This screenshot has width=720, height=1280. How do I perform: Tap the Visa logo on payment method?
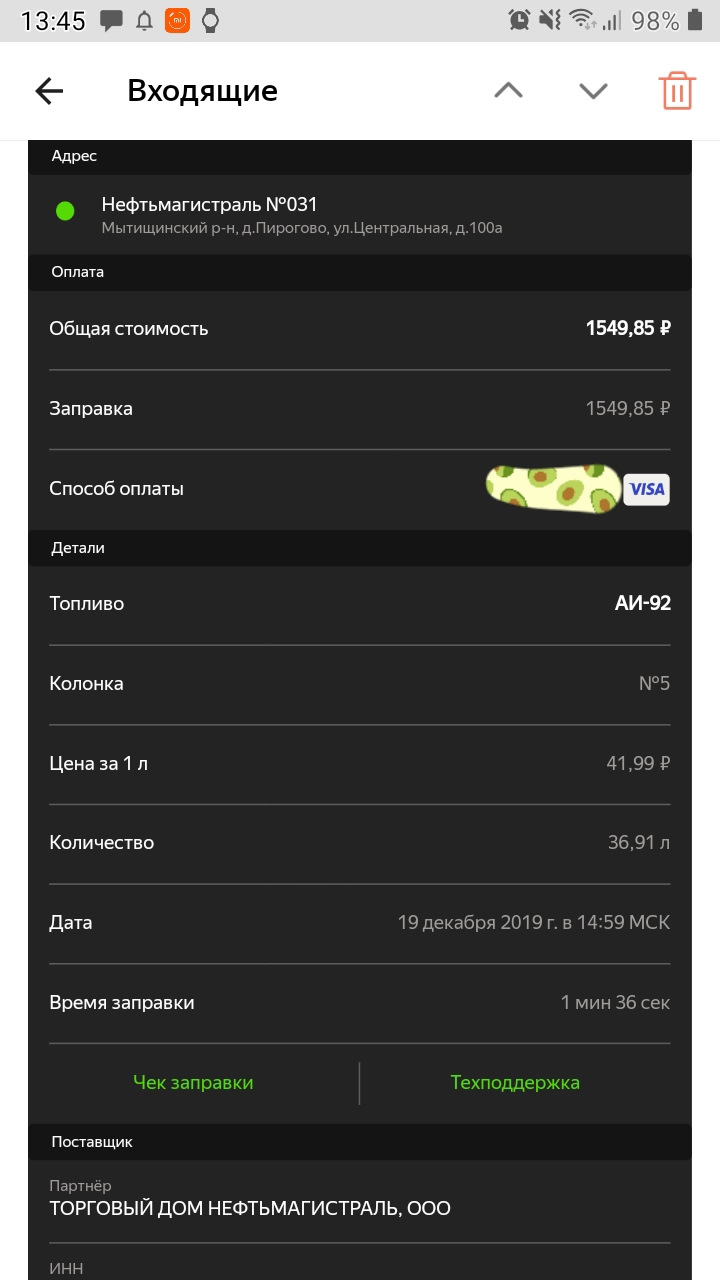[x=645, y=489]
